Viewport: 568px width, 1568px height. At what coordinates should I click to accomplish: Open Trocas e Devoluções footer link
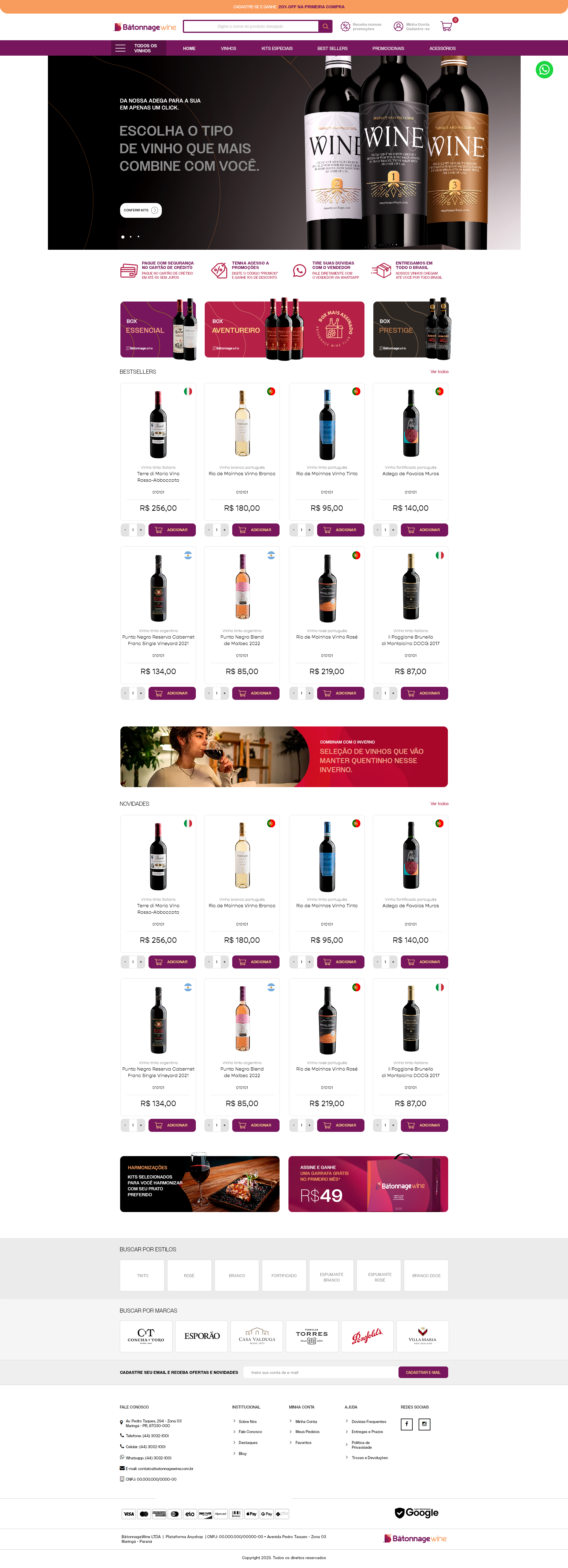tap(369, 1458)
